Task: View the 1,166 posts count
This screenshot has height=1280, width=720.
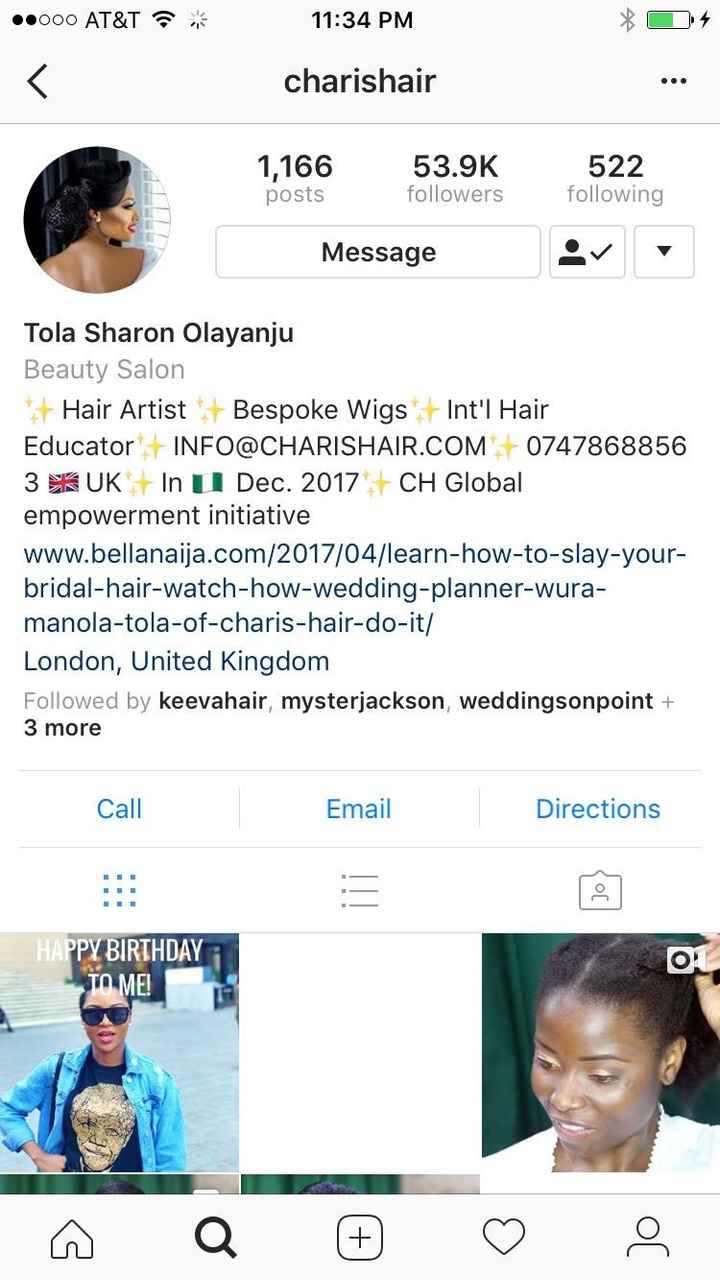Action: [x=295, y=178]
